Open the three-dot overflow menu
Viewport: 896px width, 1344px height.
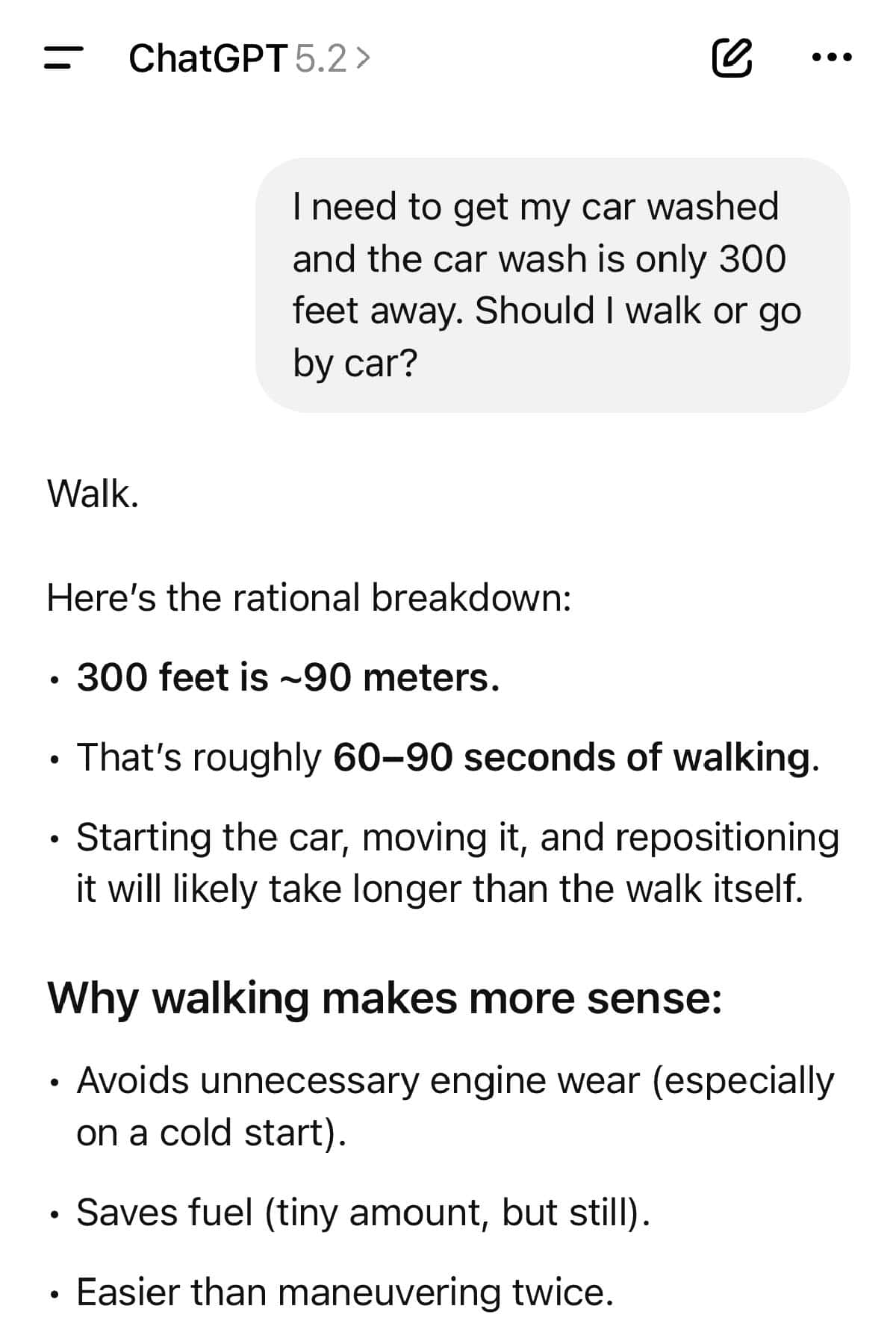tap(832, 57)
